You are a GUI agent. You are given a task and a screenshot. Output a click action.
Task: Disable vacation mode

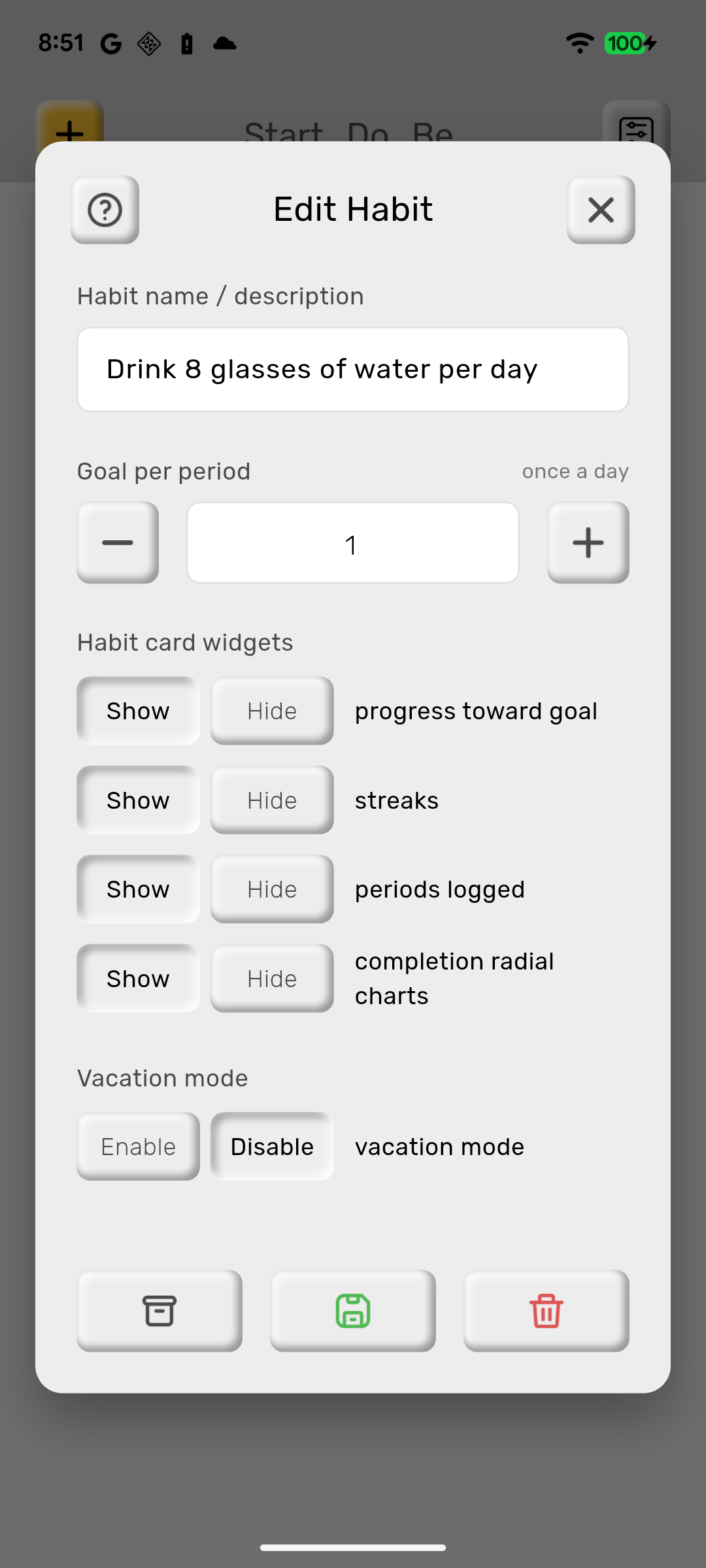coord(271,1146)
